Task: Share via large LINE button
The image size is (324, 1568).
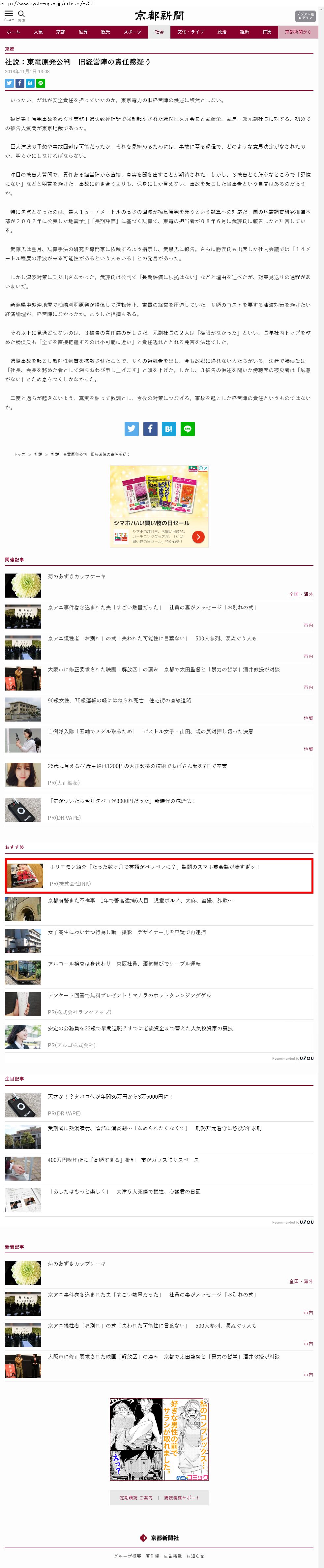Action: pyautogui.click(x=188, y=429)
